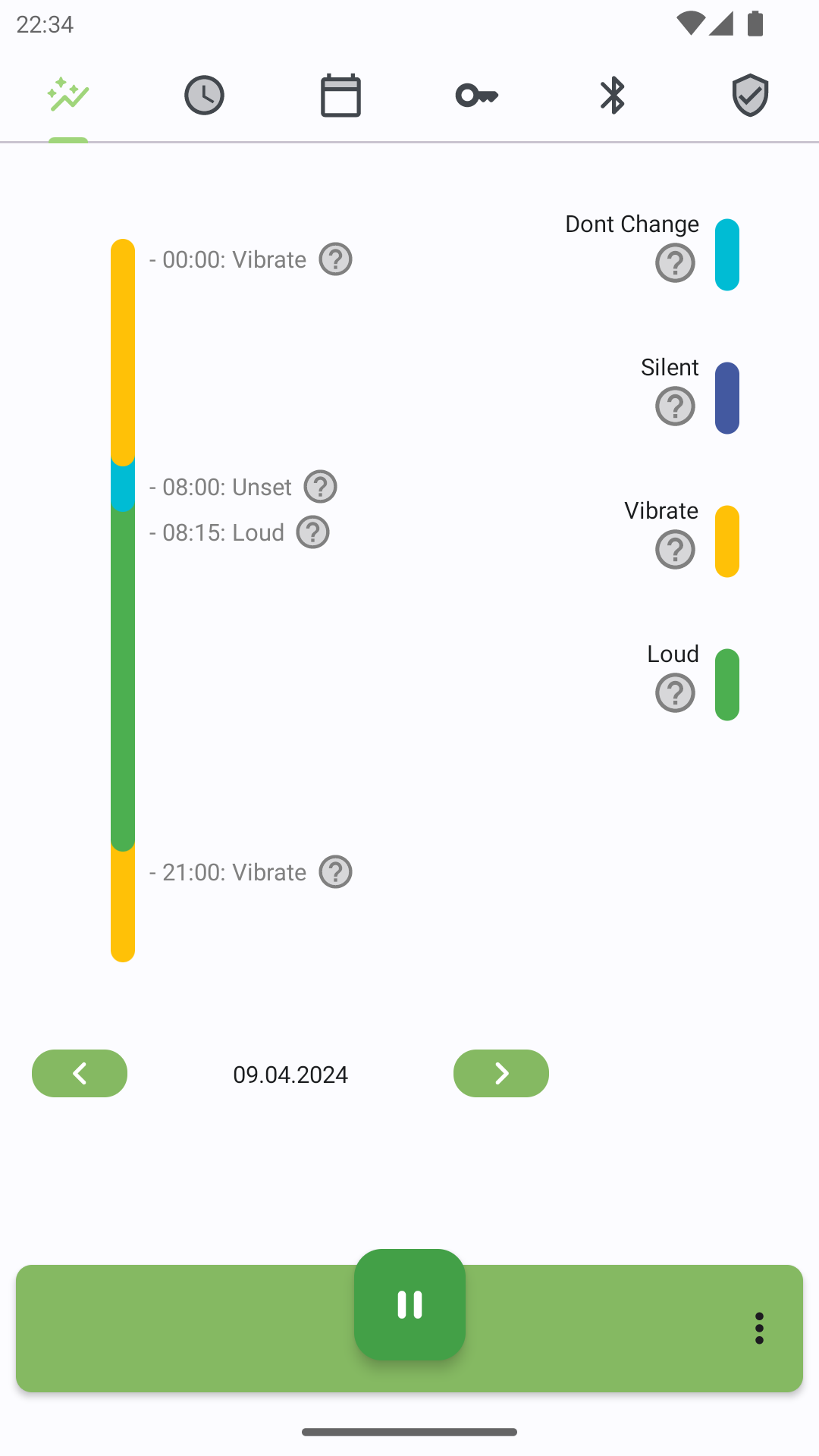
Task: Open the calendar tab
Action: (340, 96)
